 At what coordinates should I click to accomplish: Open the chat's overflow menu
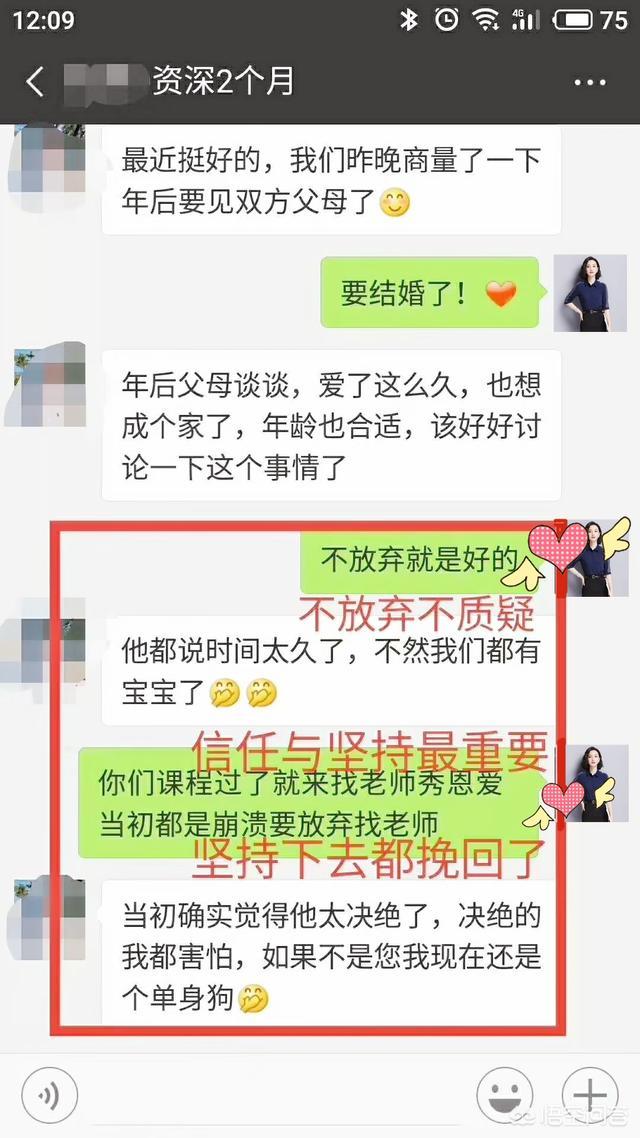tap(590, 82)
